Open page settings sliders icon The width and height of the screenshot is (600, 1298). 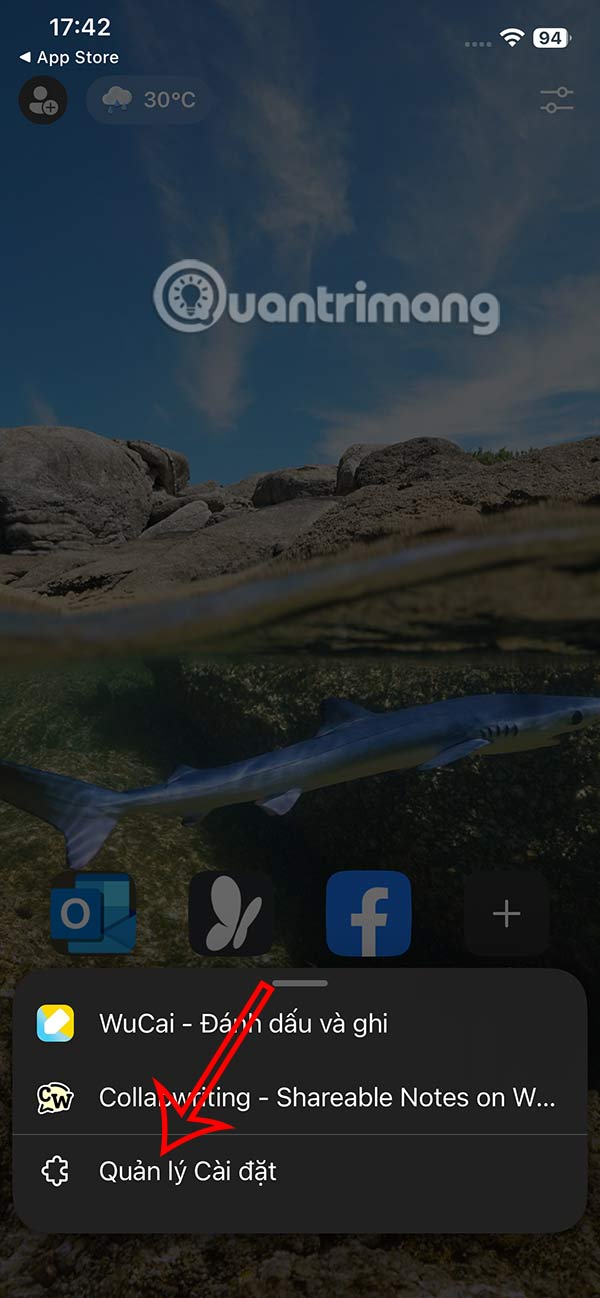tap(556, 100)
